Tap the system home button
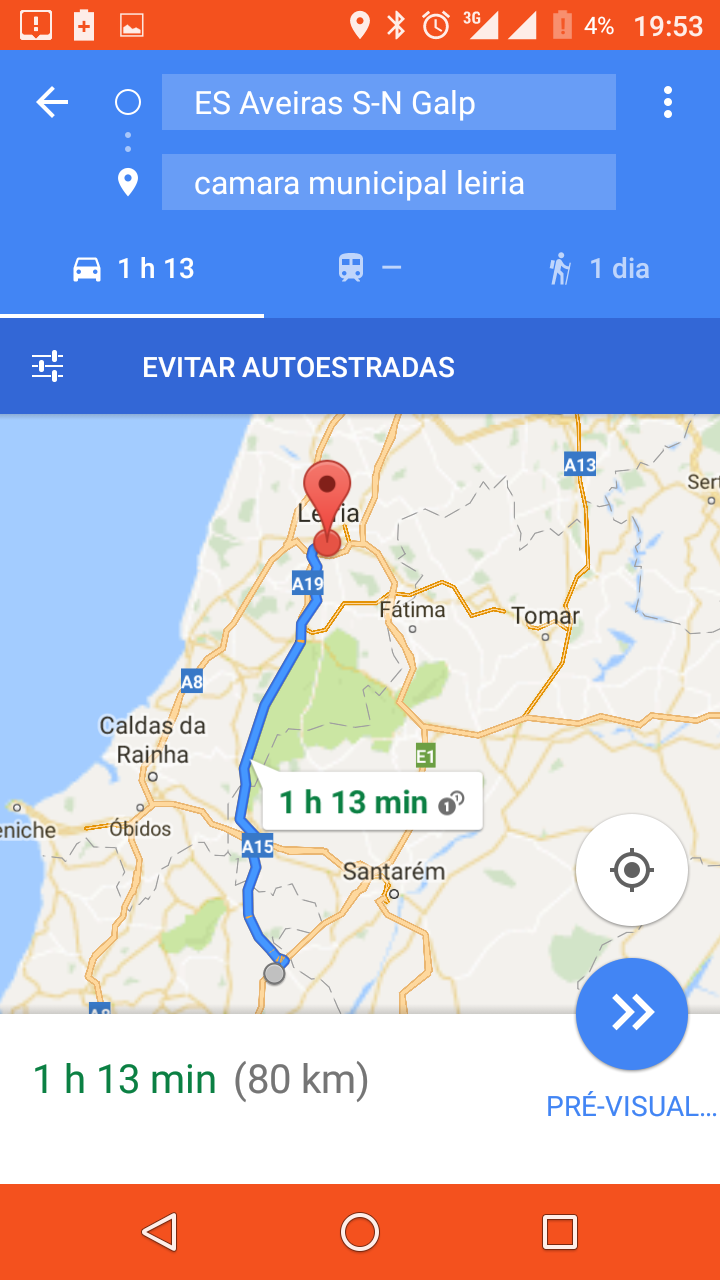Screen dimensions: 720x1280 360,1232
